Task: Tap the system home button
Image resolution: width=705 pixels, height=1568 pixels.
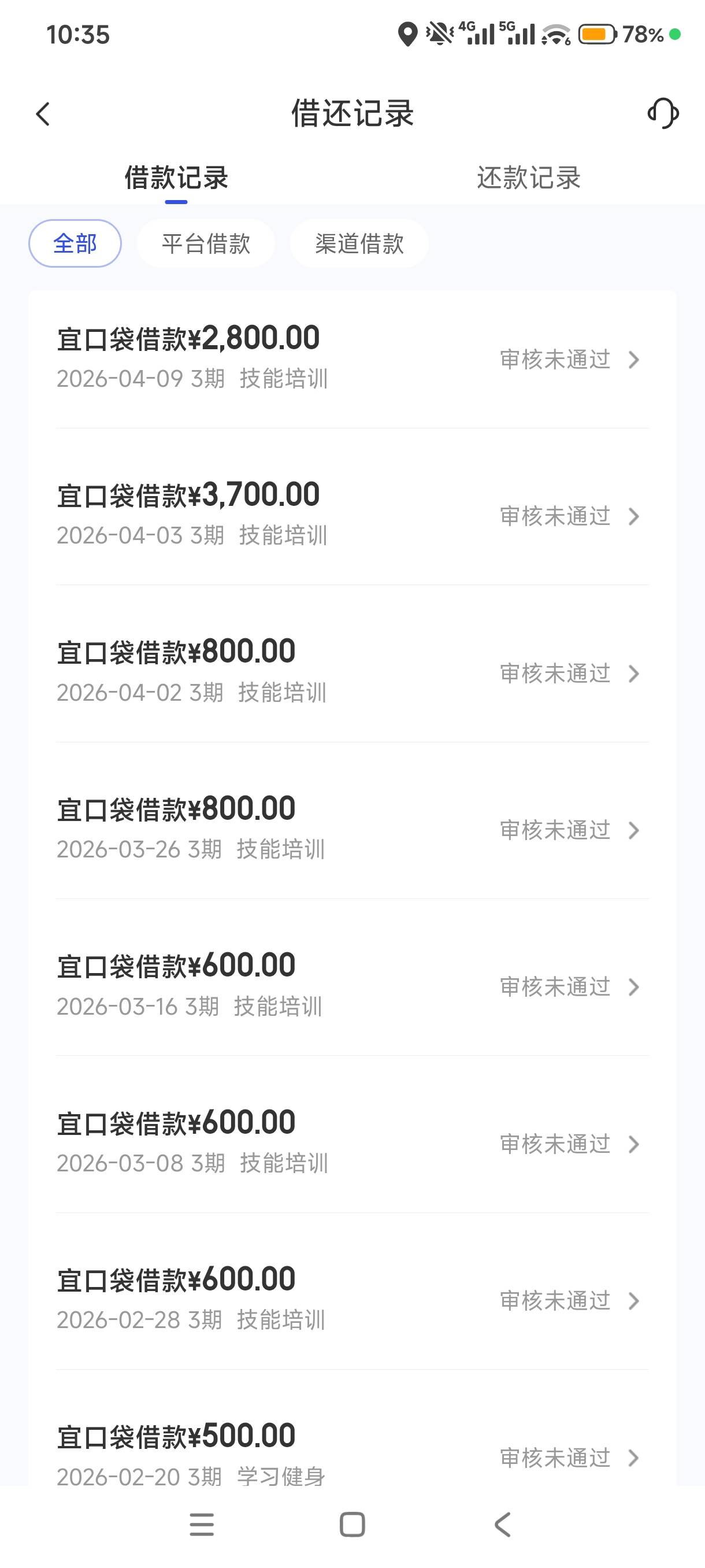Action: (352, 1525)
